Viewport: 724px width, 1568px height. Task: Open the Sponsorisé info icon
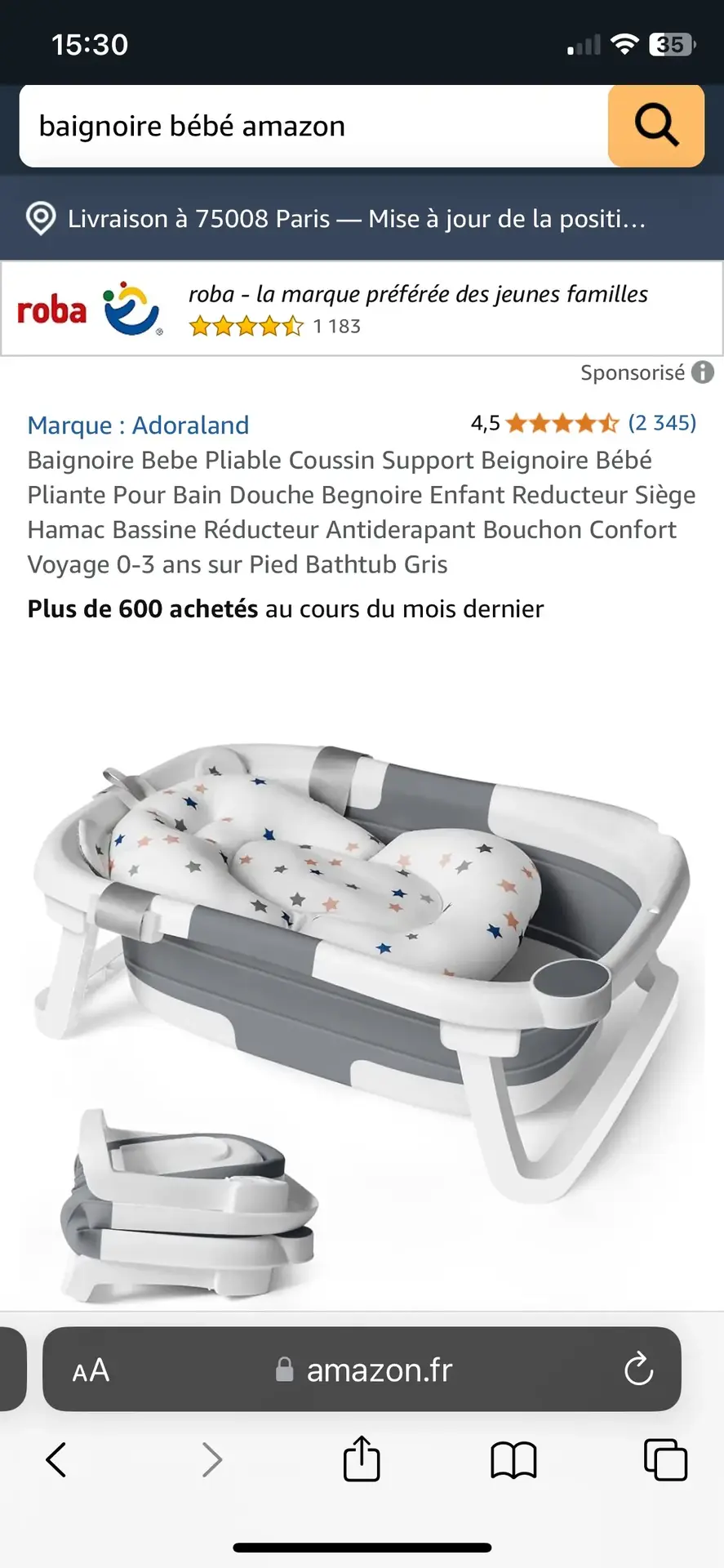(x=702, y=372)
